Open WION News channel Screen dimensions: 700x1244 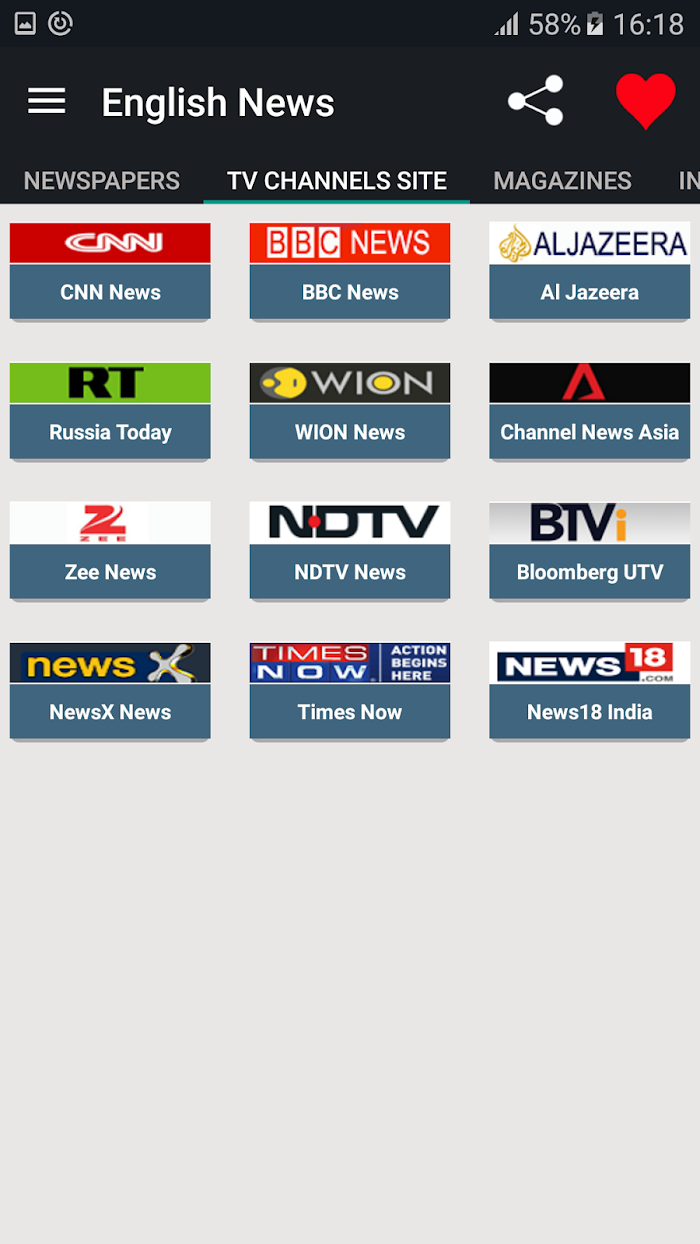point(350,411)
